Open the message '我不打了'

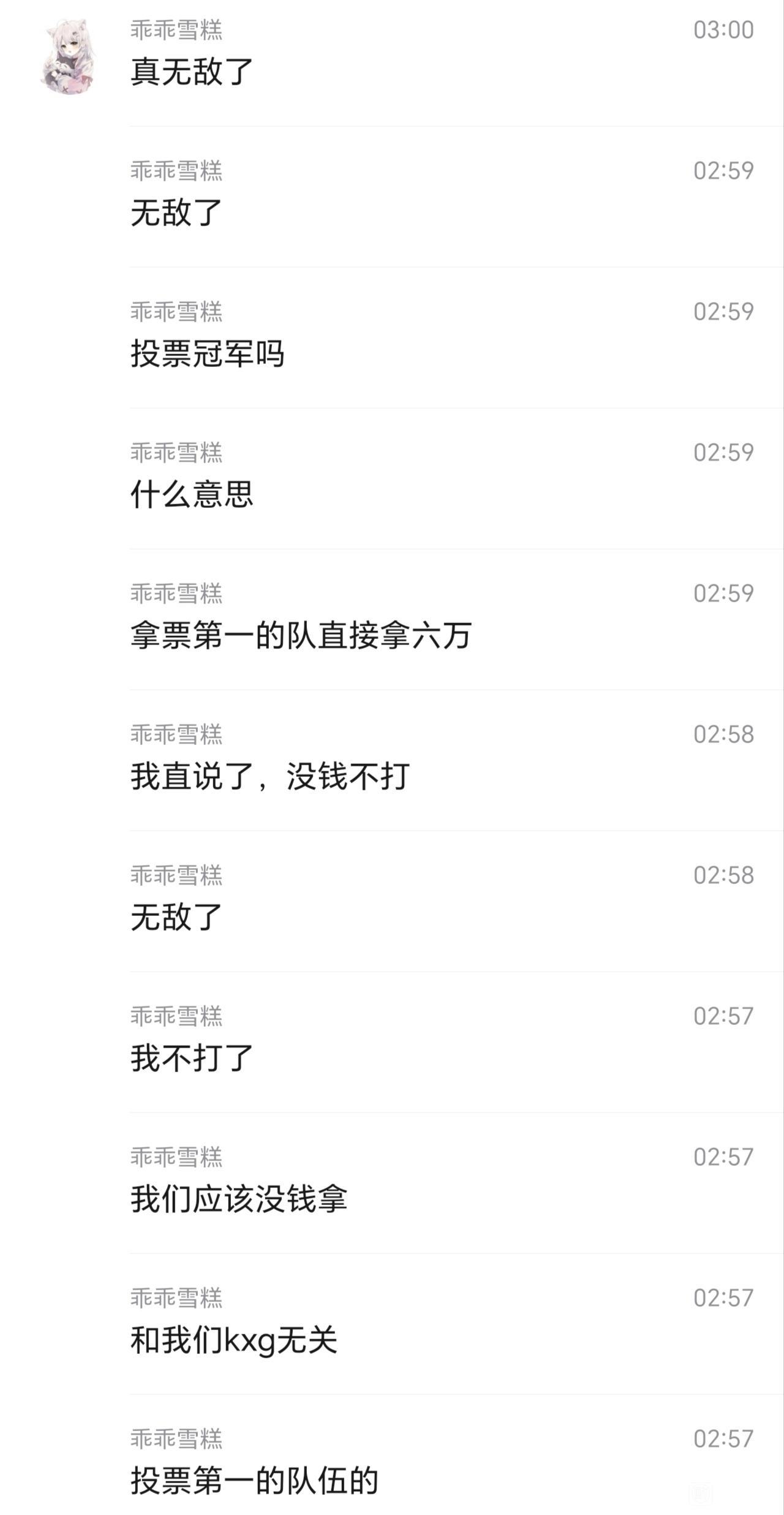click(192, 1058)
